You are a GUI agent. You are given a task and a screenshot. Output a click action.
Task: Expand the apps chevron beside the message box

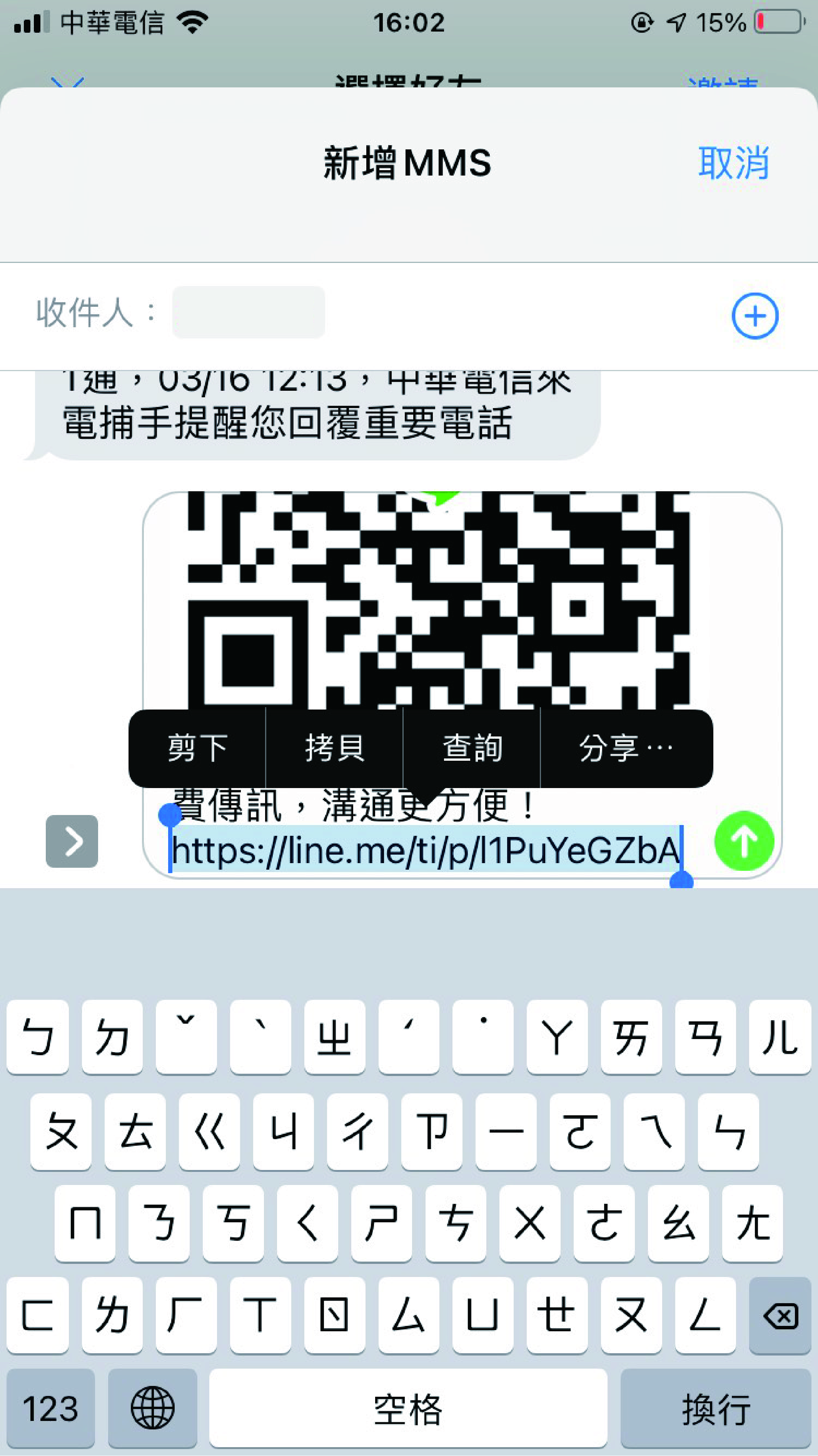72,841
